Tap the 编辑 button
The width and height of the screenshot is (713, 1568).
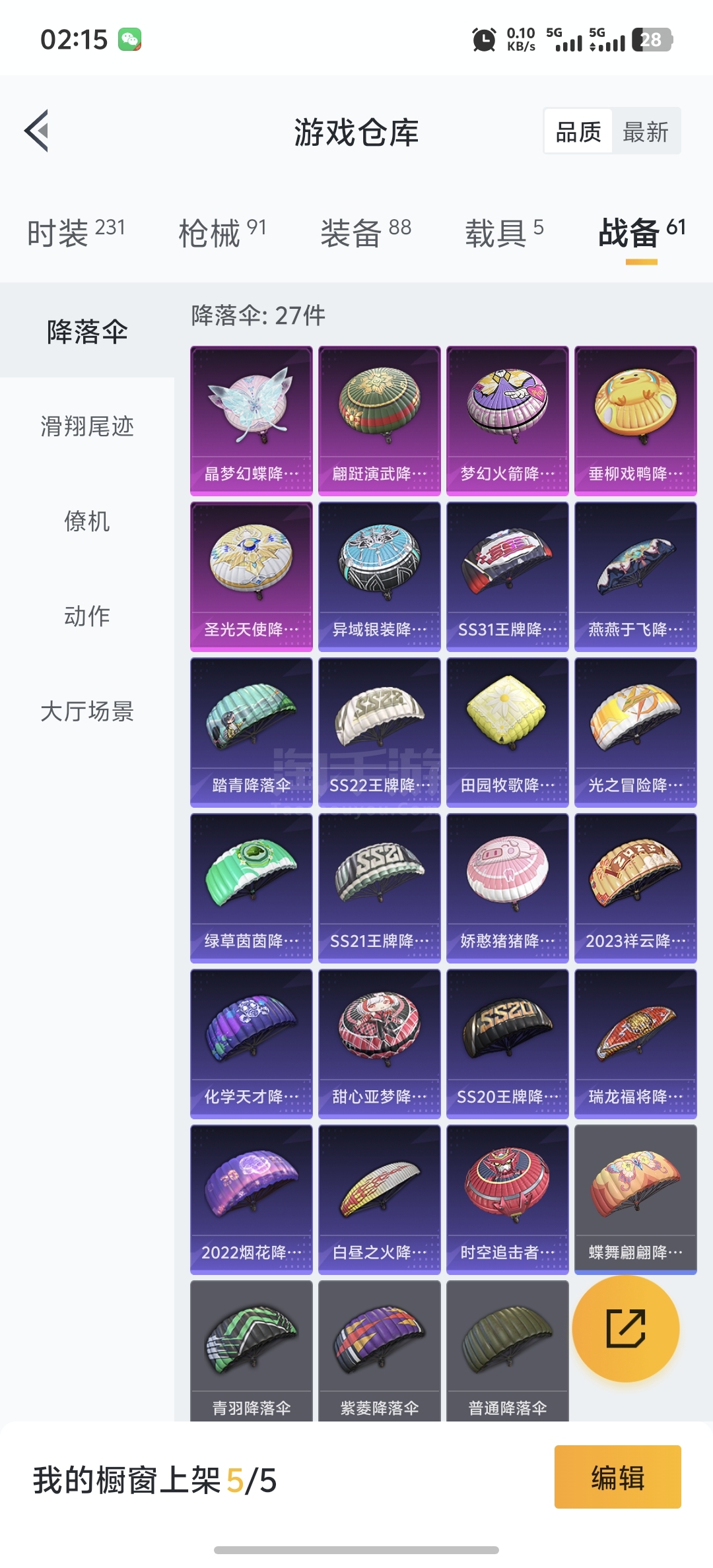[x=617, y=1477]
